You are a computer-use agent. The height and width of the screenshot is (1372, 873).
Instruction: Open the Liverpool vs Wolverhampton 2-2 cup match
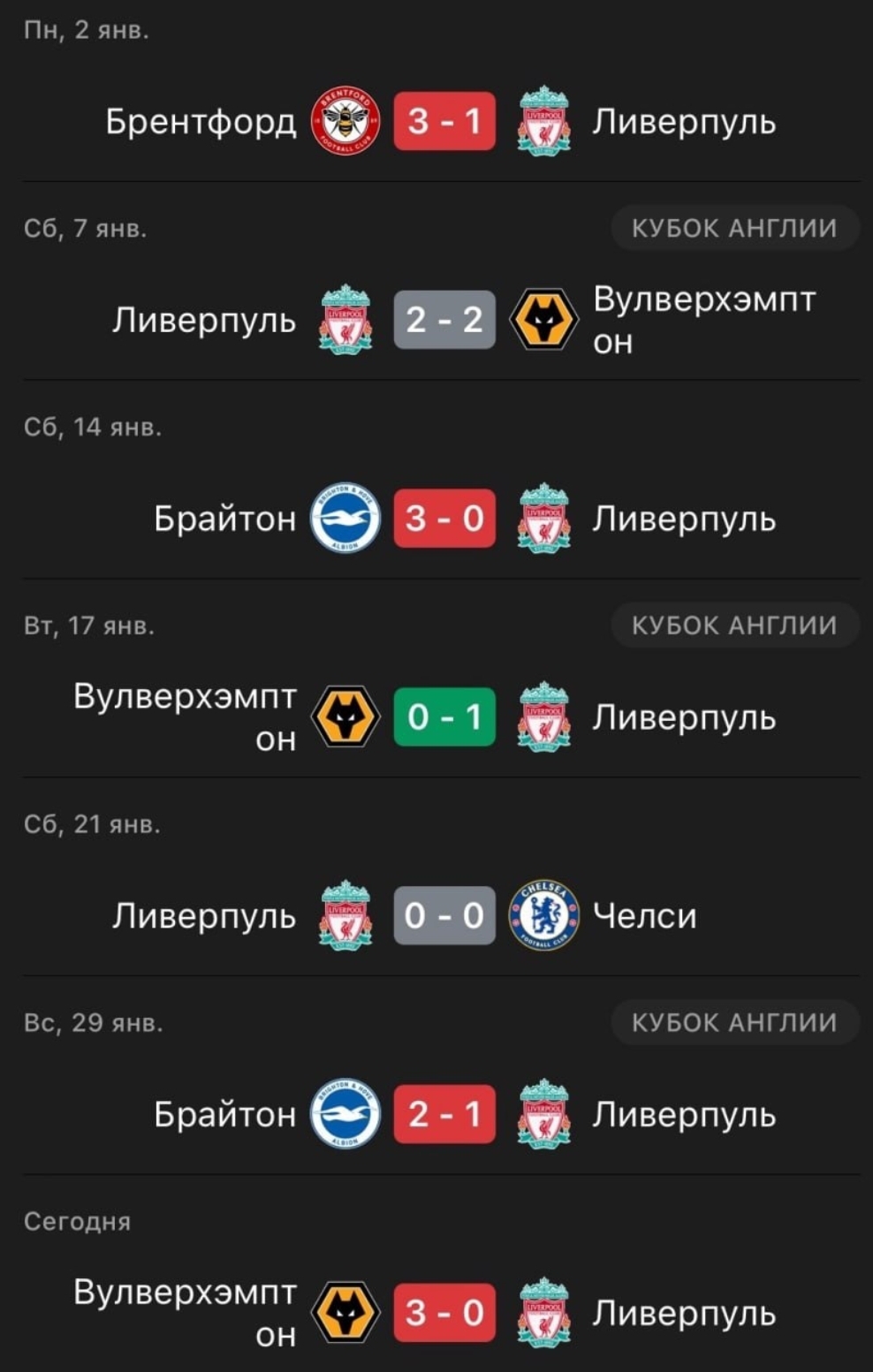(444, 319)
